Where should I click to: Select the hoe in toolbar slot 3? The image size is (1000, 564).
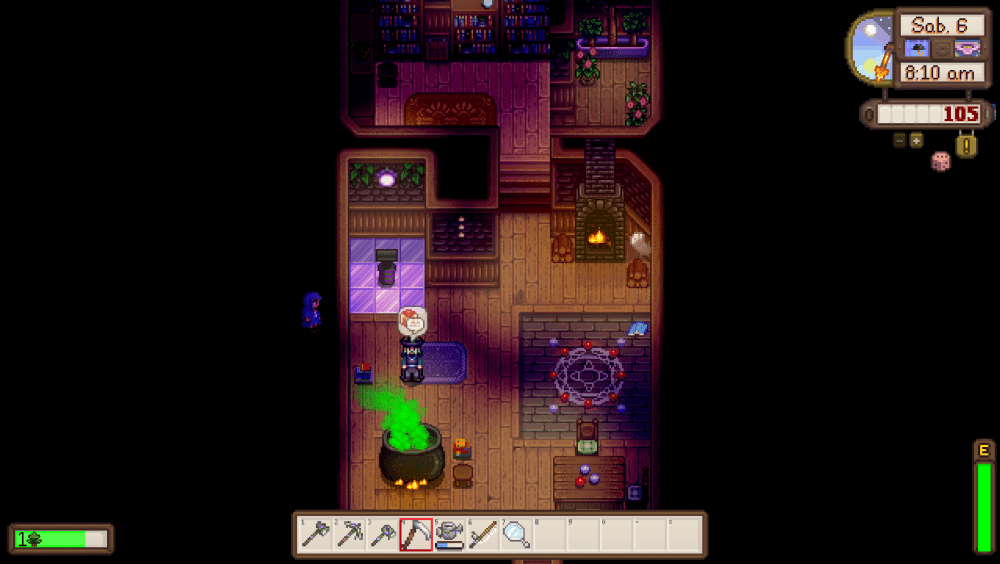pyautogui.click(x=382, y=535)
